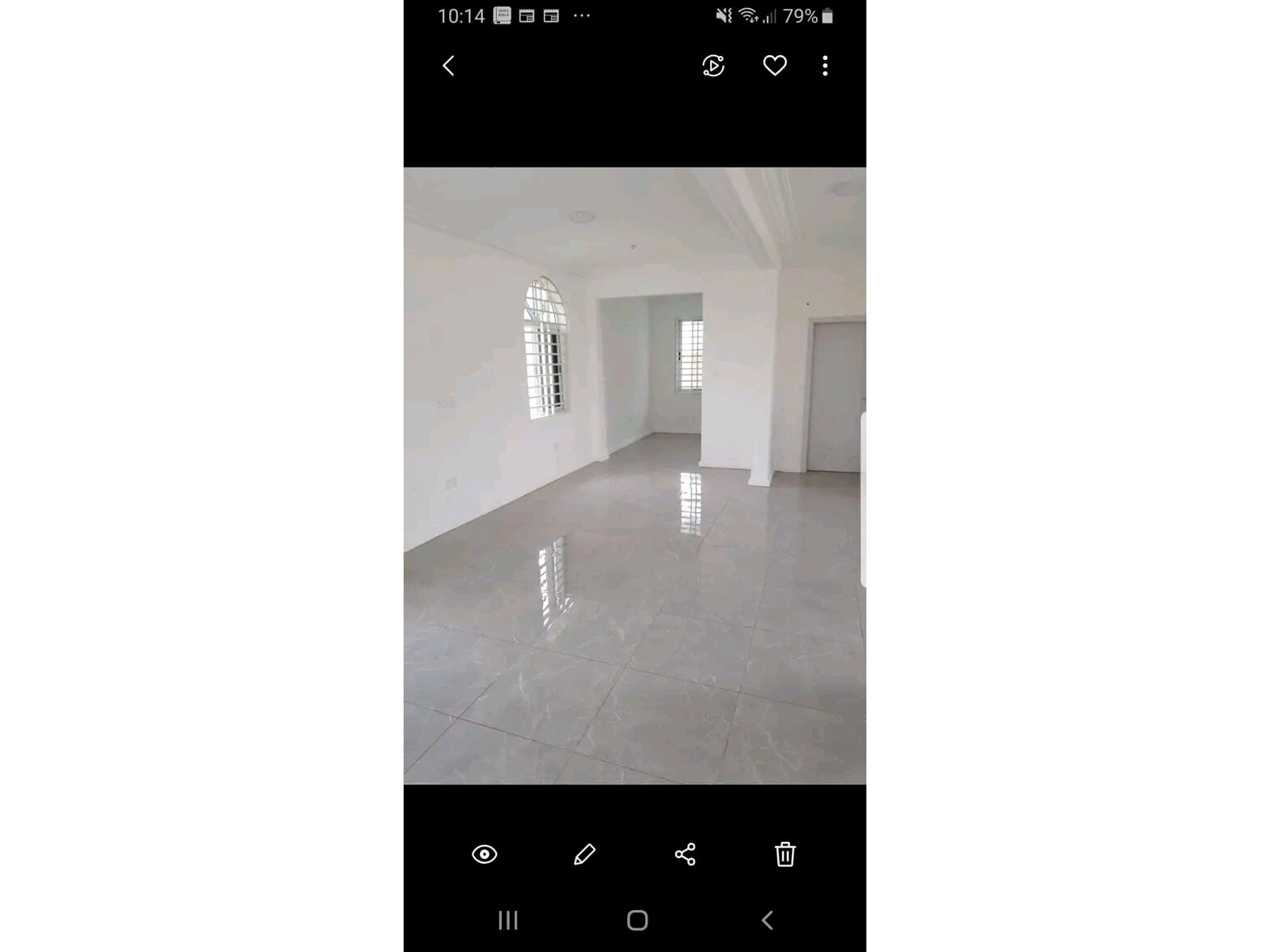The image size is (1270, 952).
Task: Go to the home screen
Action: pos(638,920)
